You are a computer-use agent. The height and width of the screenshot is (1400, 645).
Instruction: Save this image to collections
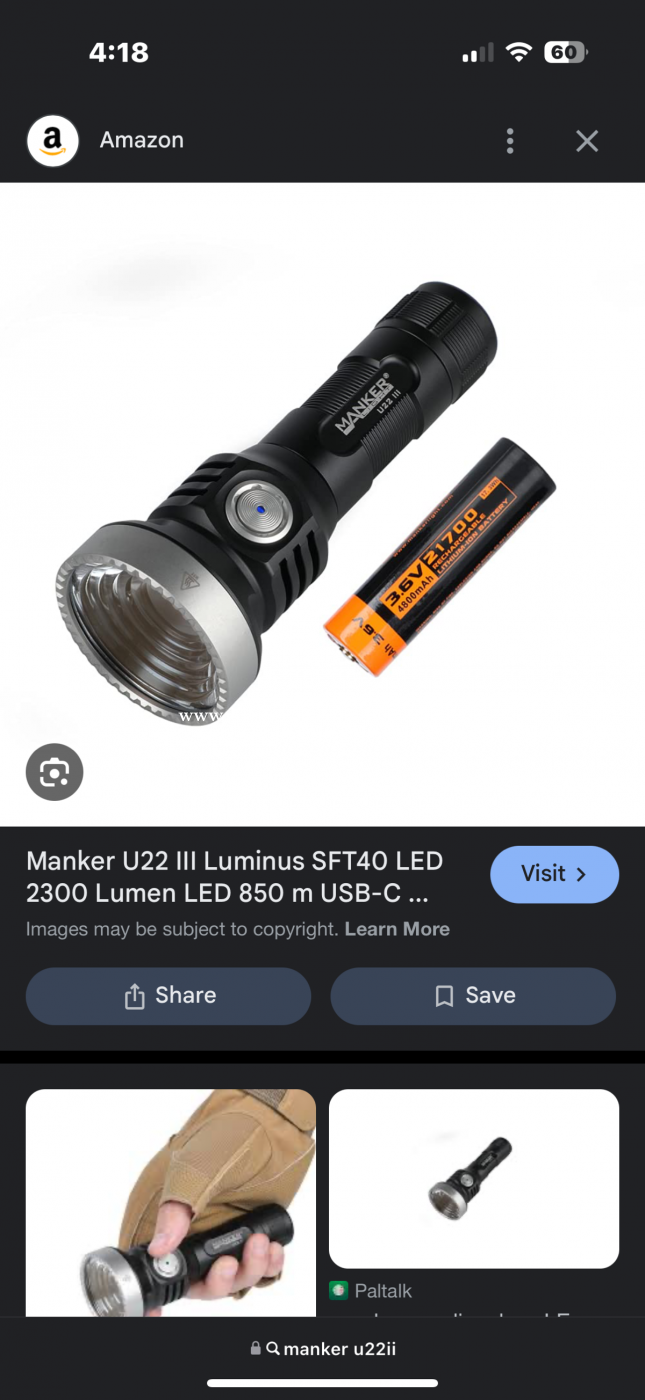[x=473, y=996]
